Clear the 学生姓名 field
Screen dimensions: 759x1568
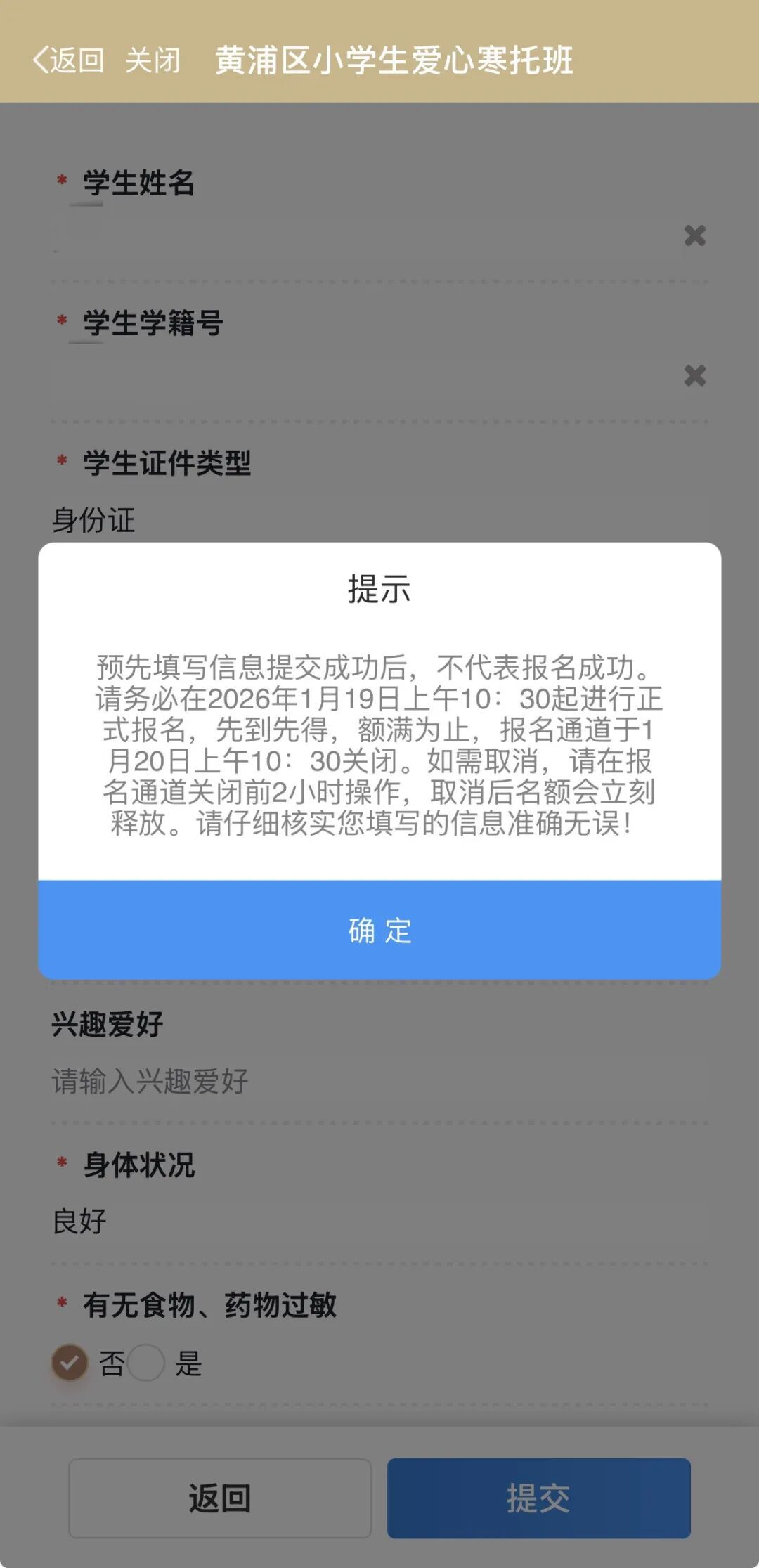[694, 235]
